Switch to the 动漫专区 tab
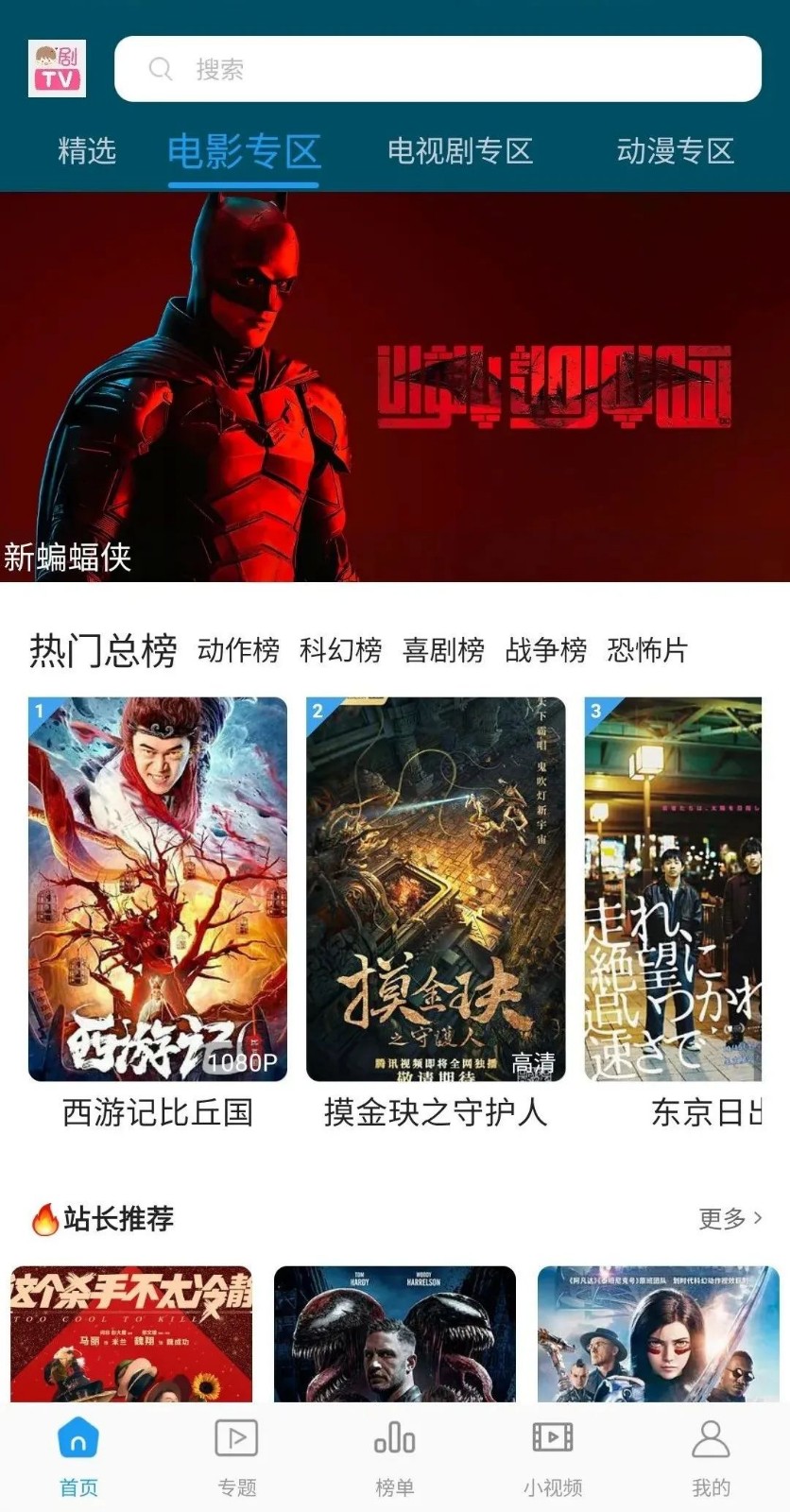This screenshot has width=790, height=1512. [675, 151]
